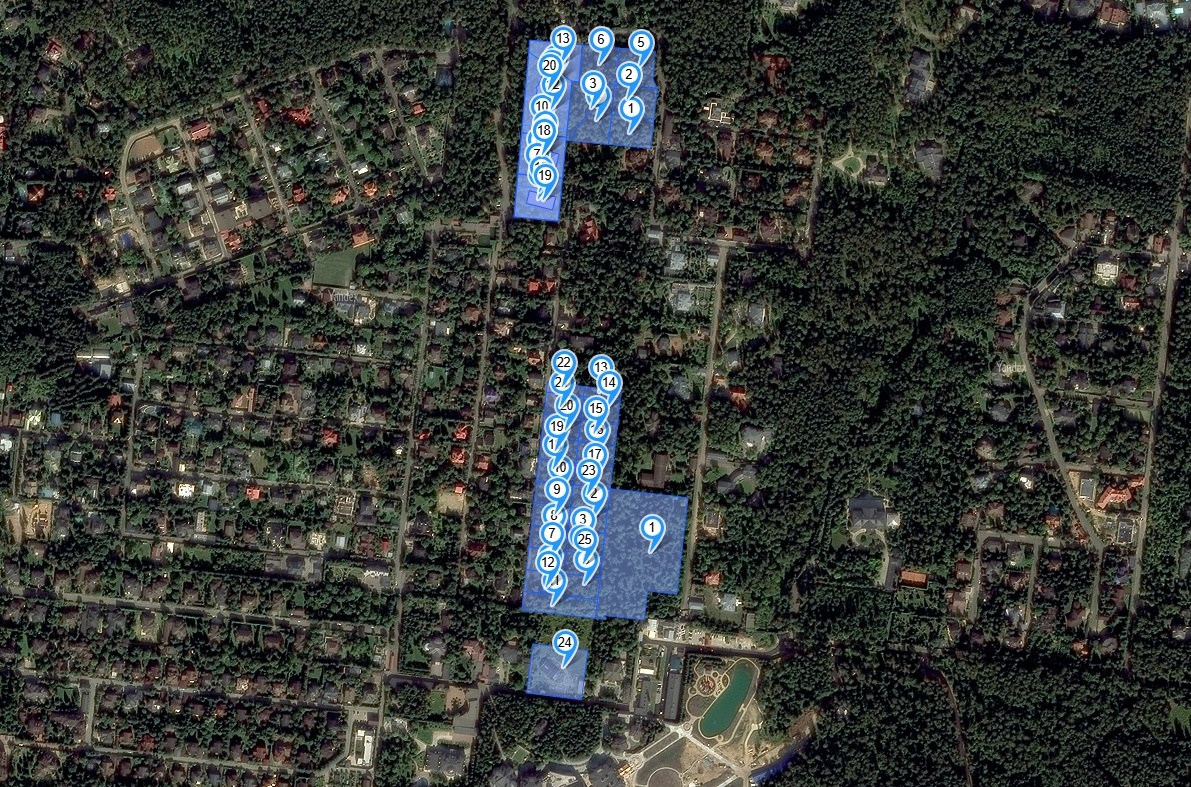Tap map marker number 17
Image resolution: width=1191 pixels, height=787 pixels.
point(596,454)
